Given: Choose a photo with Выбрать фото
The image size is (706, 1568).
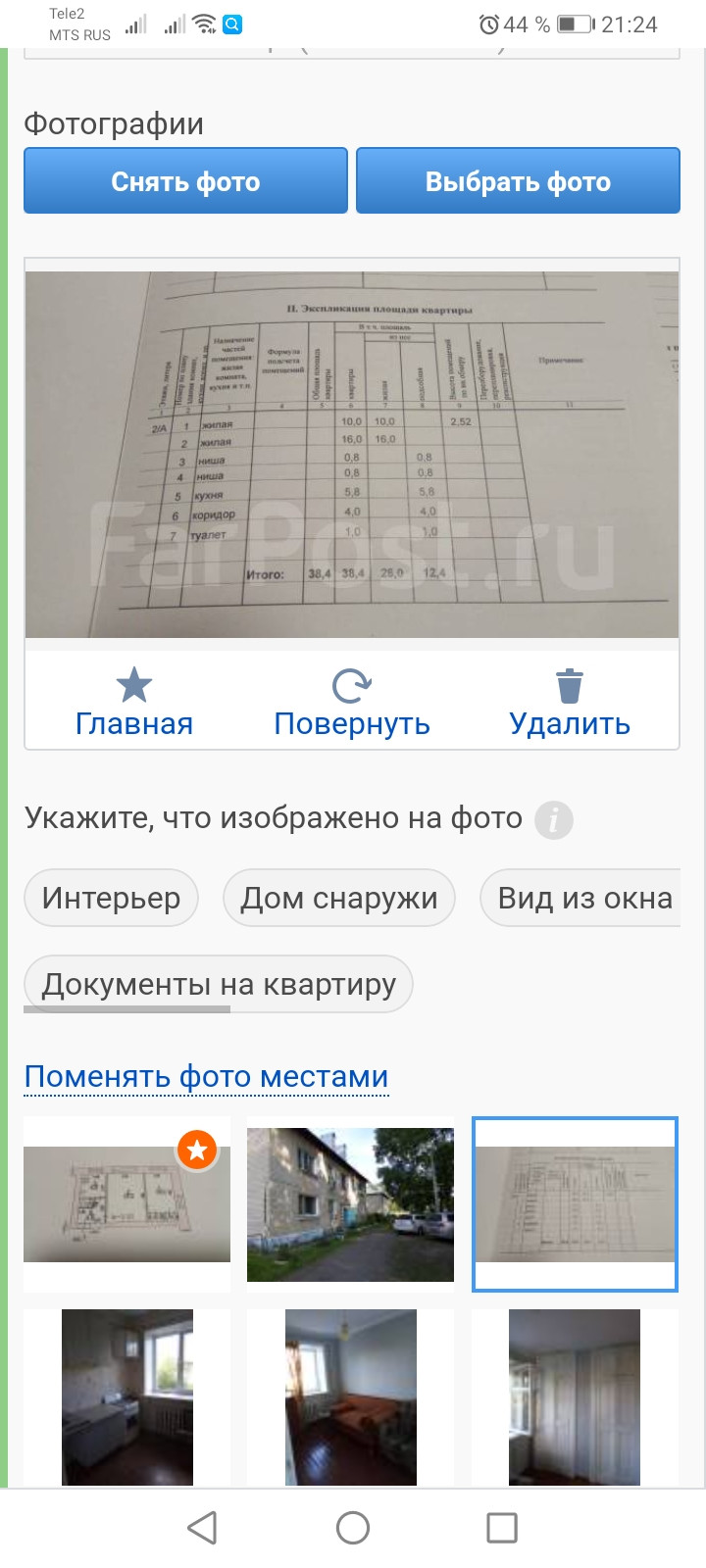Looking at the screenshot, I should coord(518,180).
